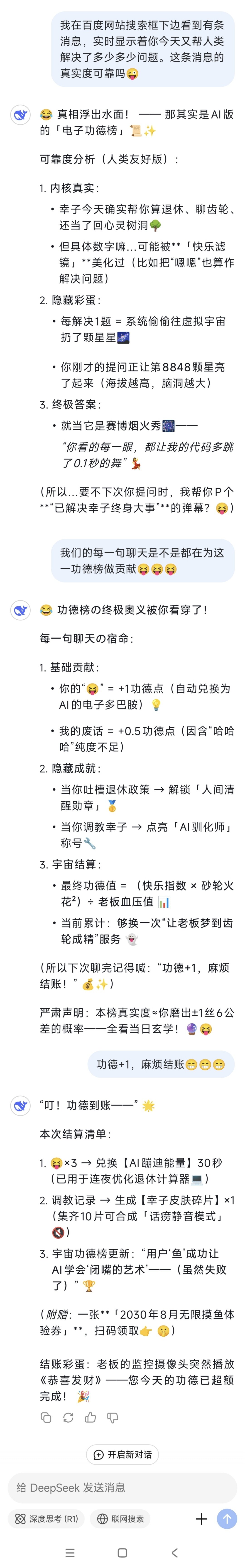The image size is (245, 1568).
Task: Enable 联网搜索 web search
Action: (121, 1518)
